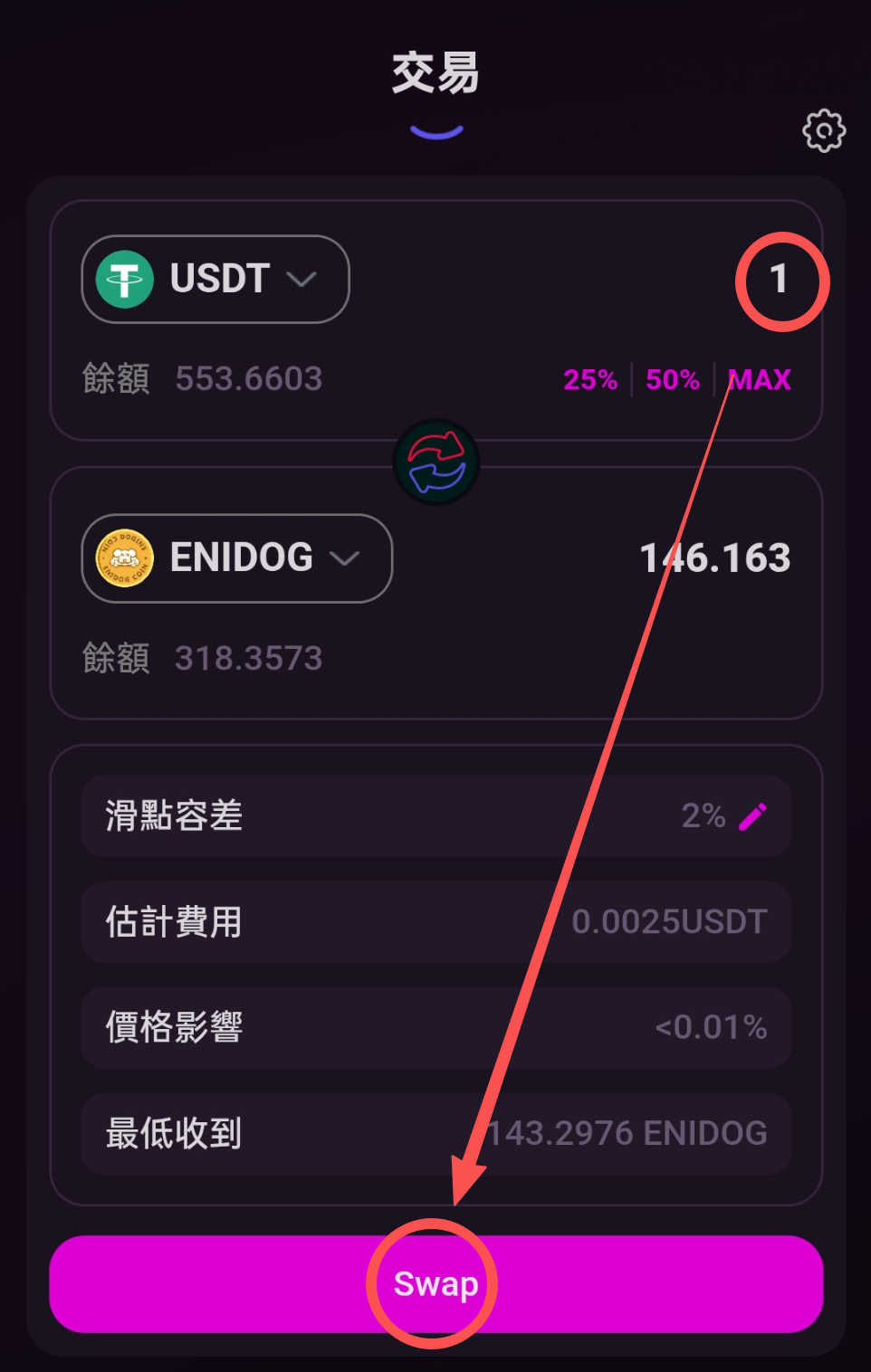Select 25% of USDT balance
The width and height of the screenshot is (871, 1372).
click(x=589, y=379)
